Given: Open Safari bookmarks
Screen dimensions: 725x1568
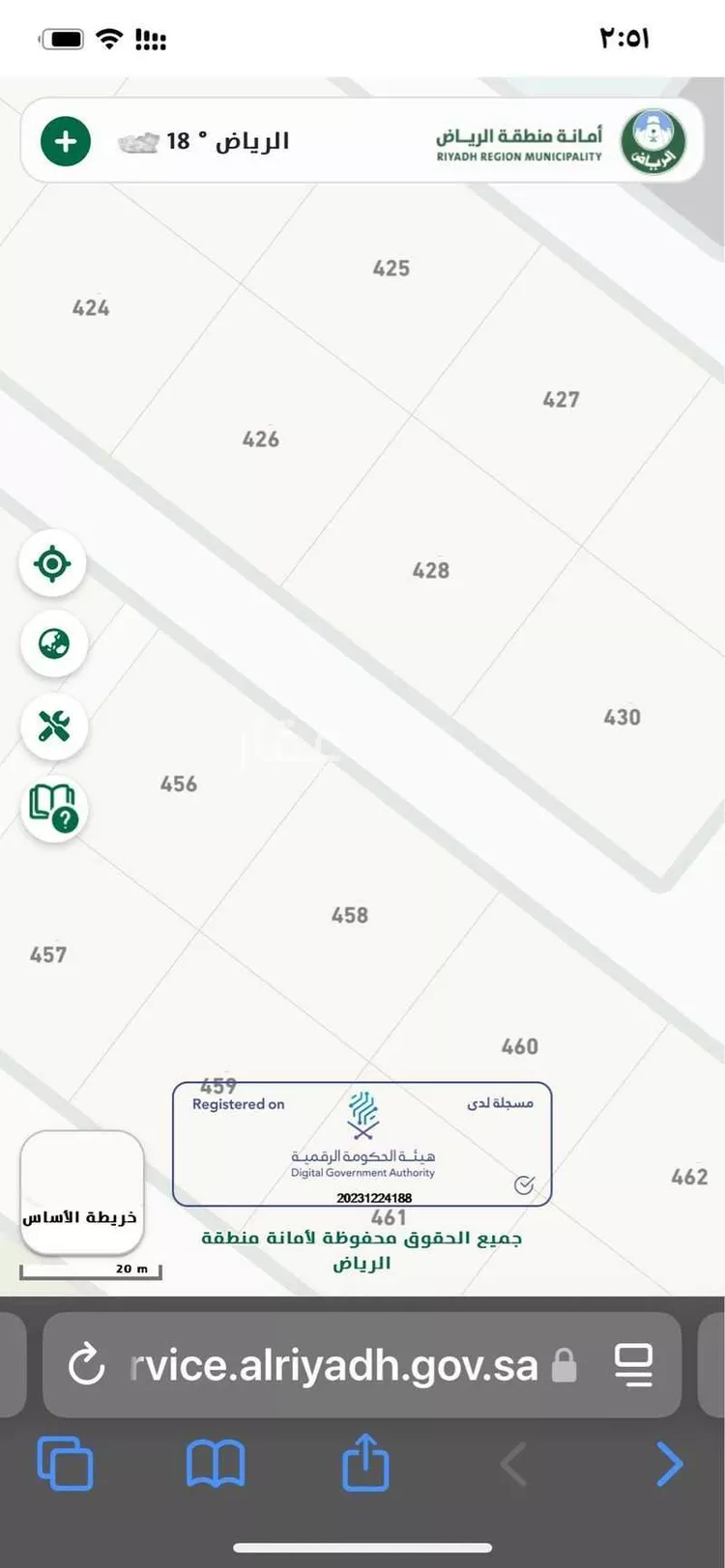Looking at the screenshot, I should [x=215, y=1463].
